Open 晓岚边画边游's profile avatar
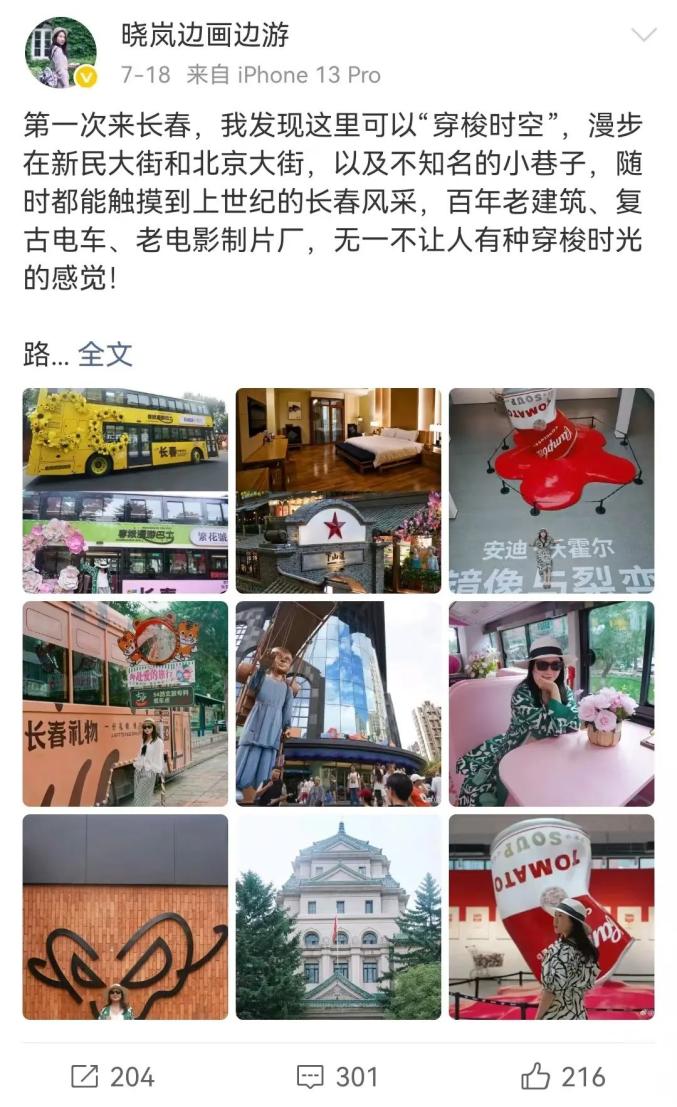Screen dimensions: 677x1107 coord(60,52)
